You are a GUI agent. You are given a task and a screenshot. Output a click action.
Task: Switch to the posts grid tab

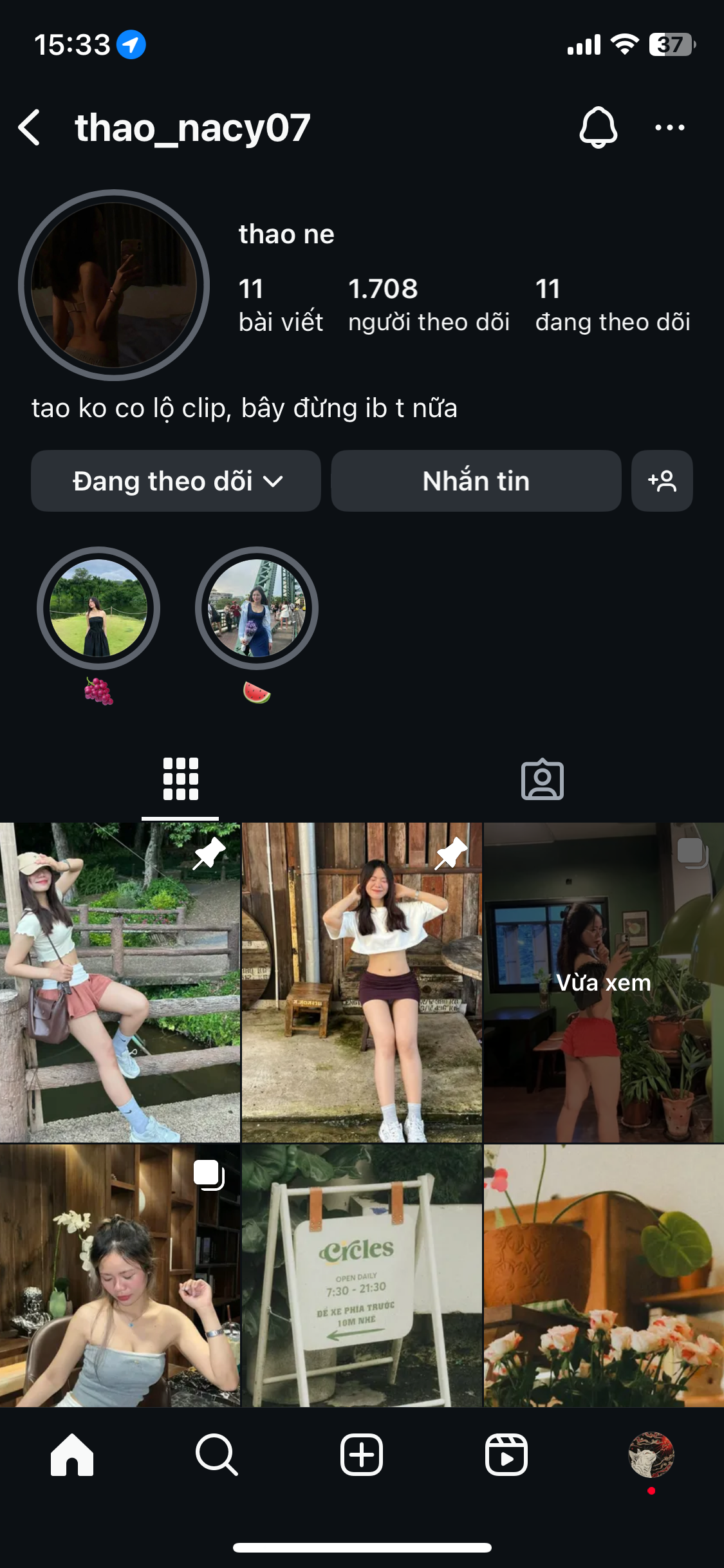point(180,779)
